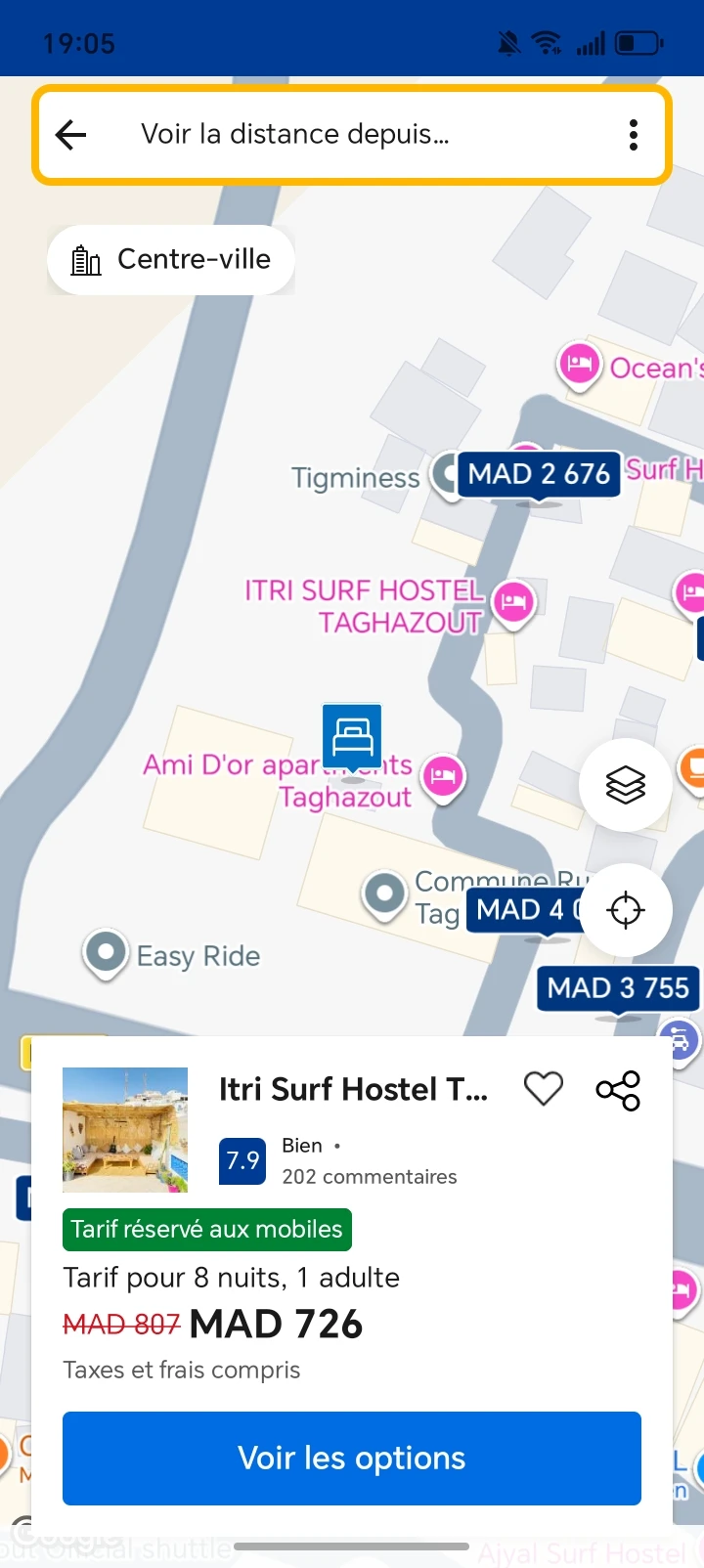Tap the Easy Ride map pin
This screenshot has width=704, height=1568.
click(x=106, y=951)
